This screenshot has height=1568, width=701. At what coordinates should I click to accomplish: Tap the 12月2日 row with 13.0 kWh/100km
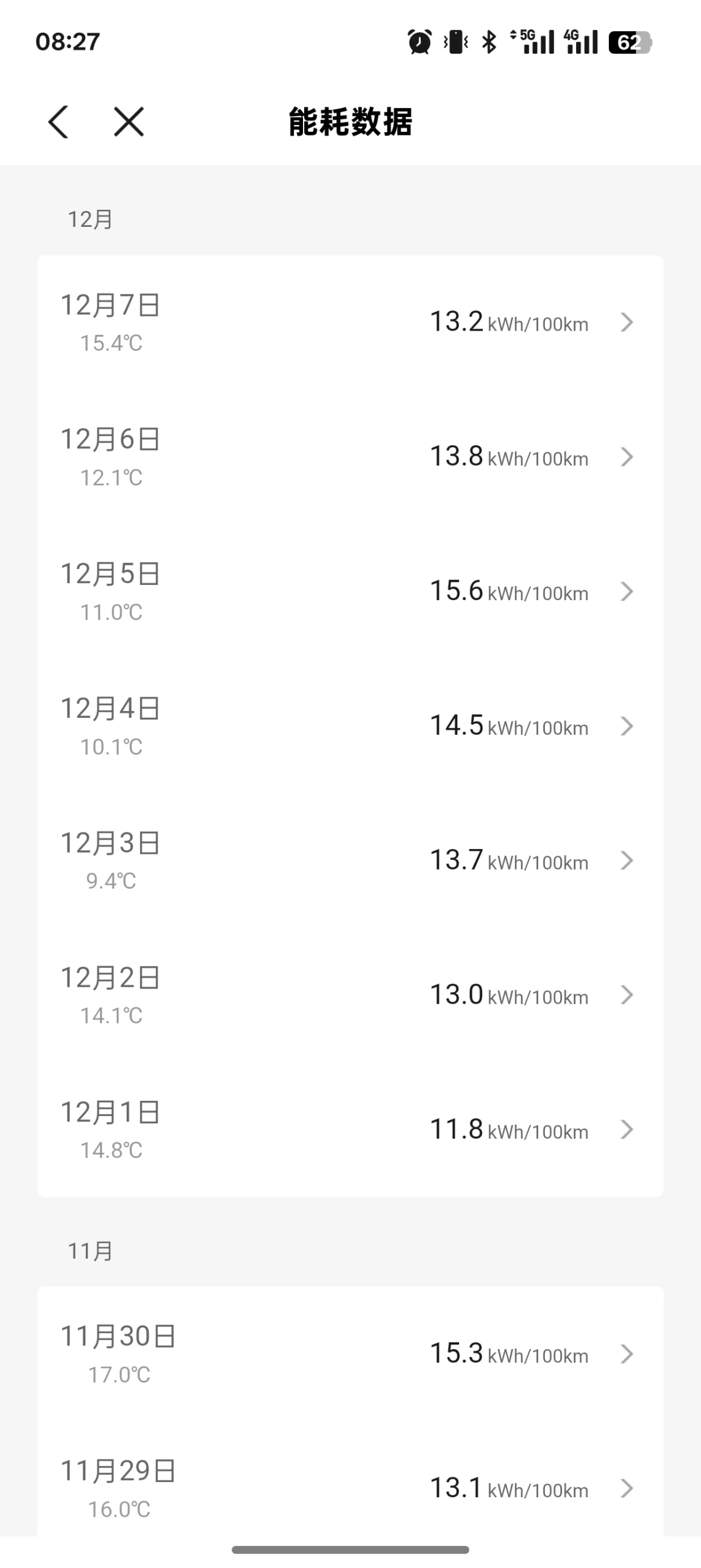(x=350, y=995)
